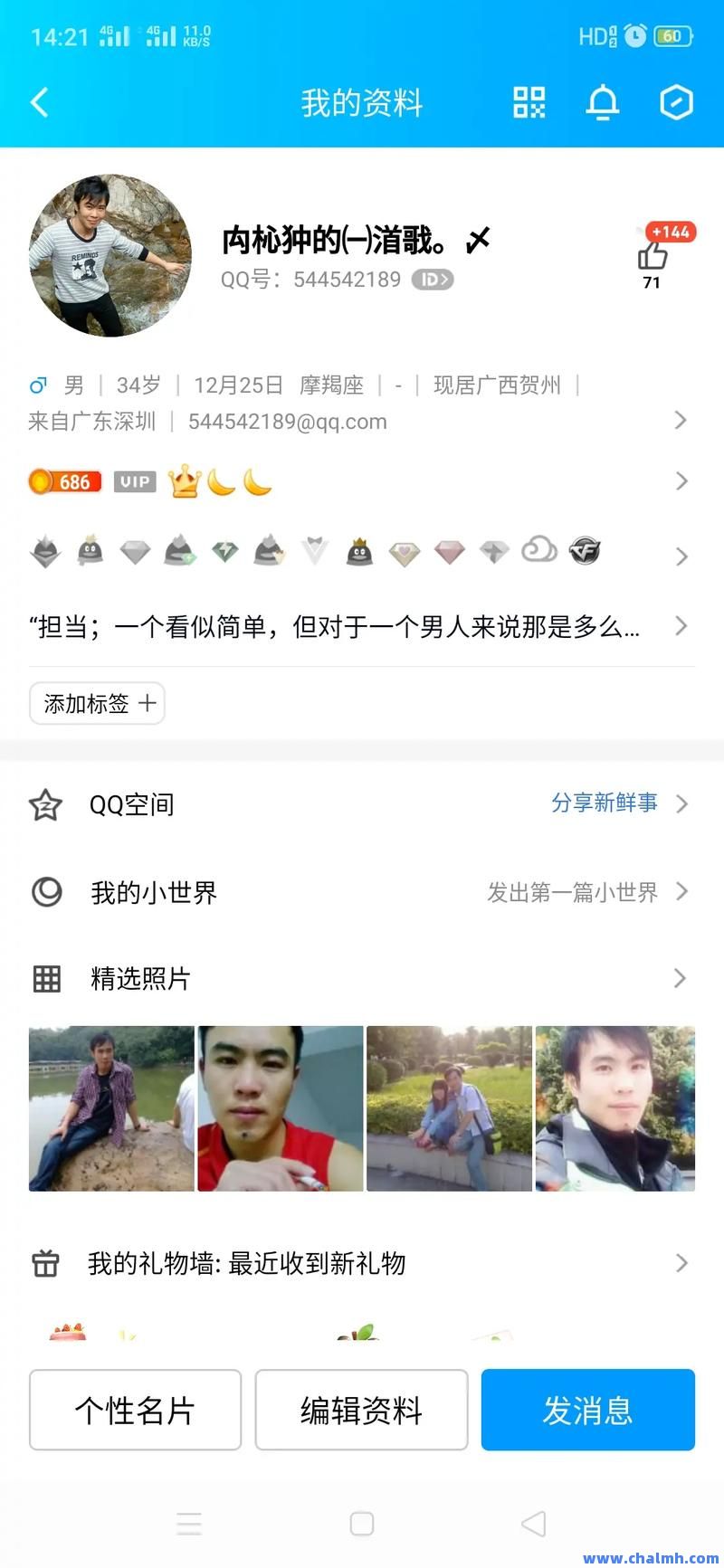Tap the profile avatar photo
The width and height of the screenshot is (724, 1568).
110,256
